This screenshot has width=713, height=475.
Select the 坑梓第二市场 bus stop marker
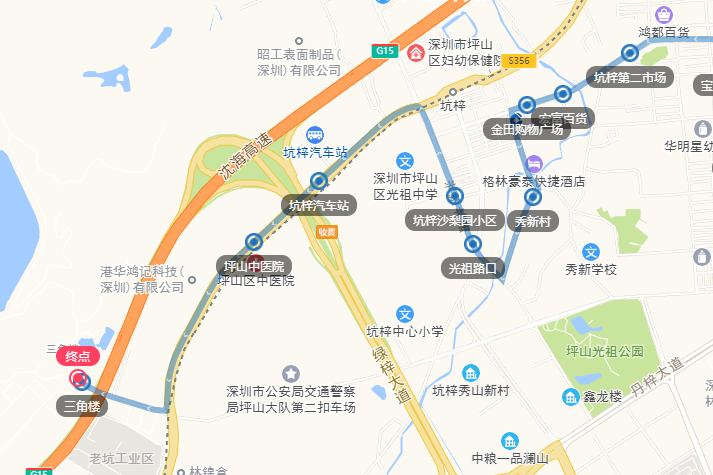point(630,53)
